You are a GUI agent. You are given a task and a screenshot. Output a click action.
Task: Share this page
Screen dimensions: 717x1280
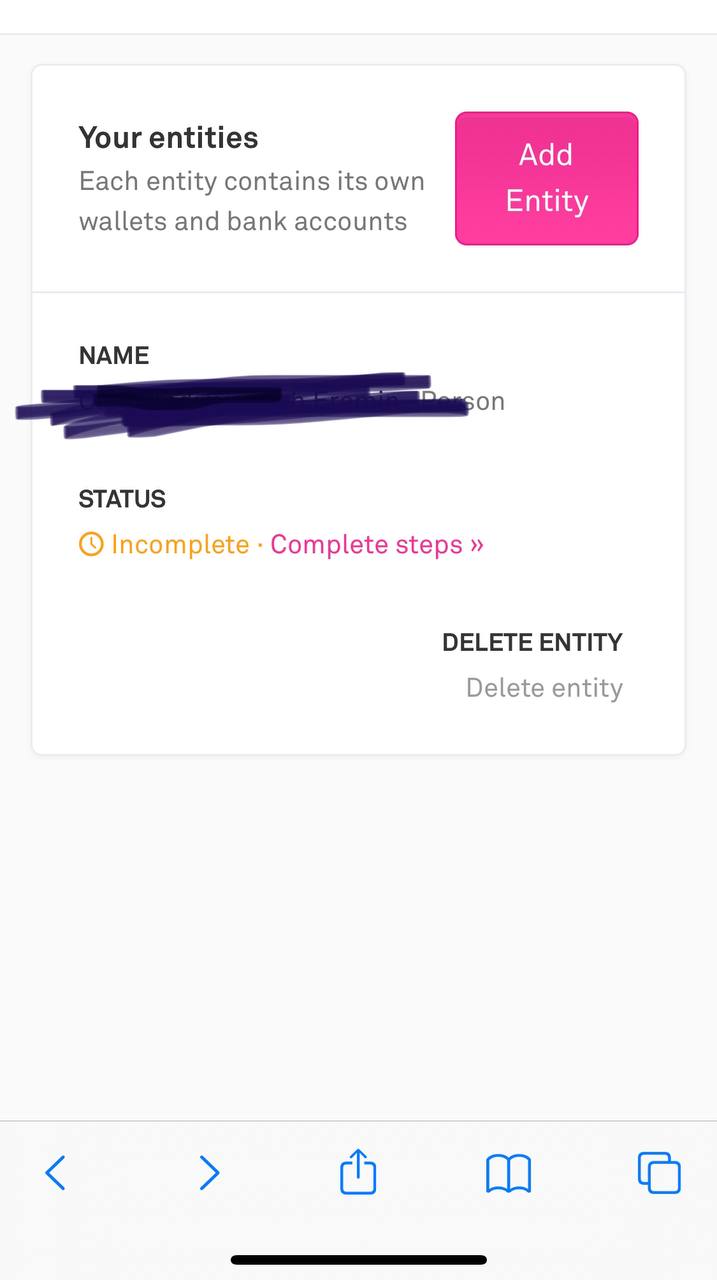358,1170
